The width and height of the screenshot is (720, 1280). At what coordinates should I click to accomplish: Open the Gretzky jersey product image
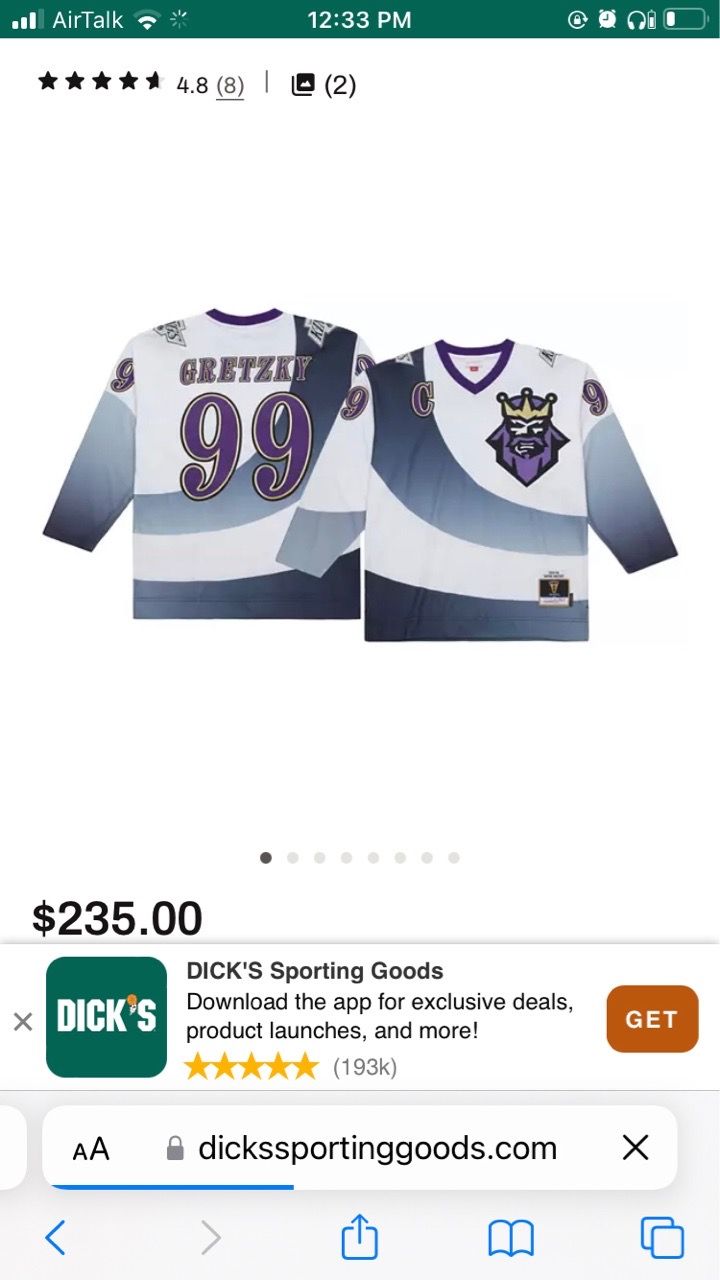[x=360, y=475]
